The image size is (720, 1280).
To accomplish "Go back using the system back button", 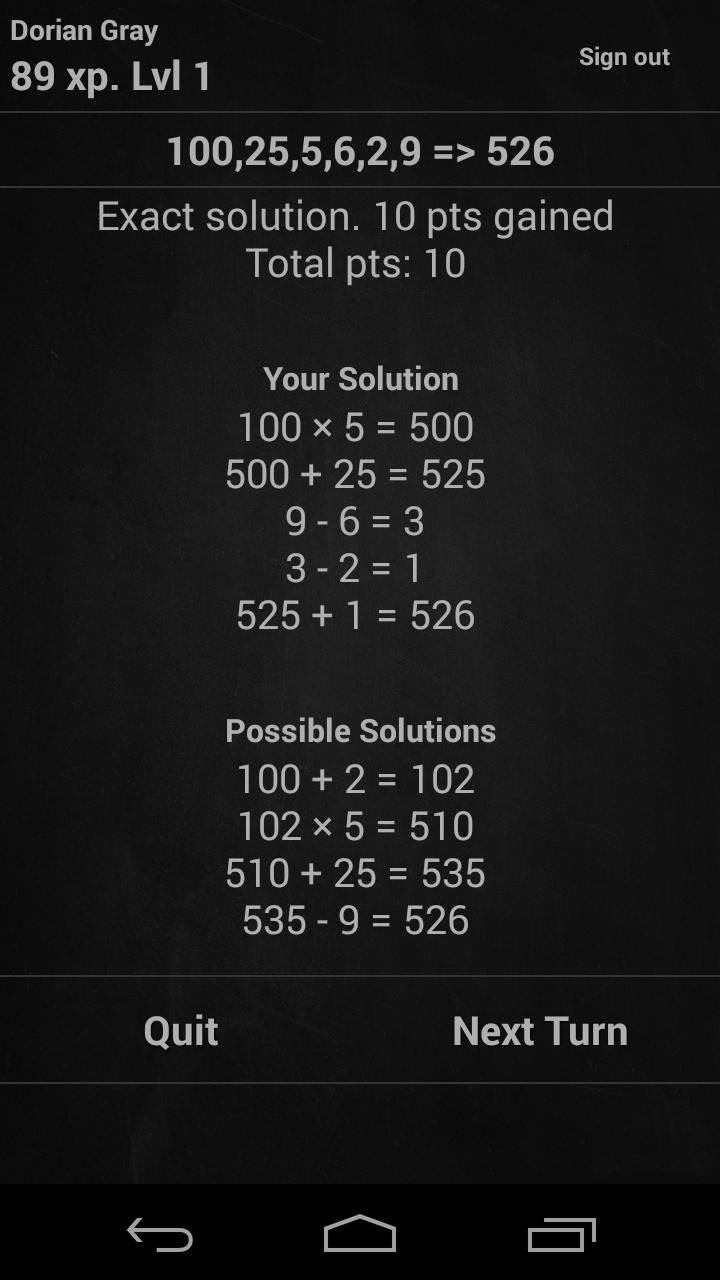I will [160, 1235].
